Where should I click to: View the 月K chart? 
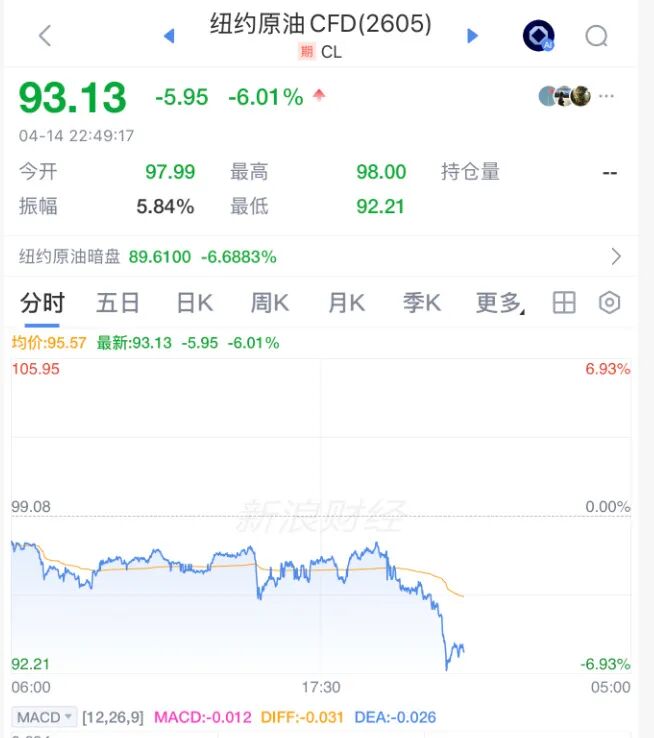tap(346, 303)
